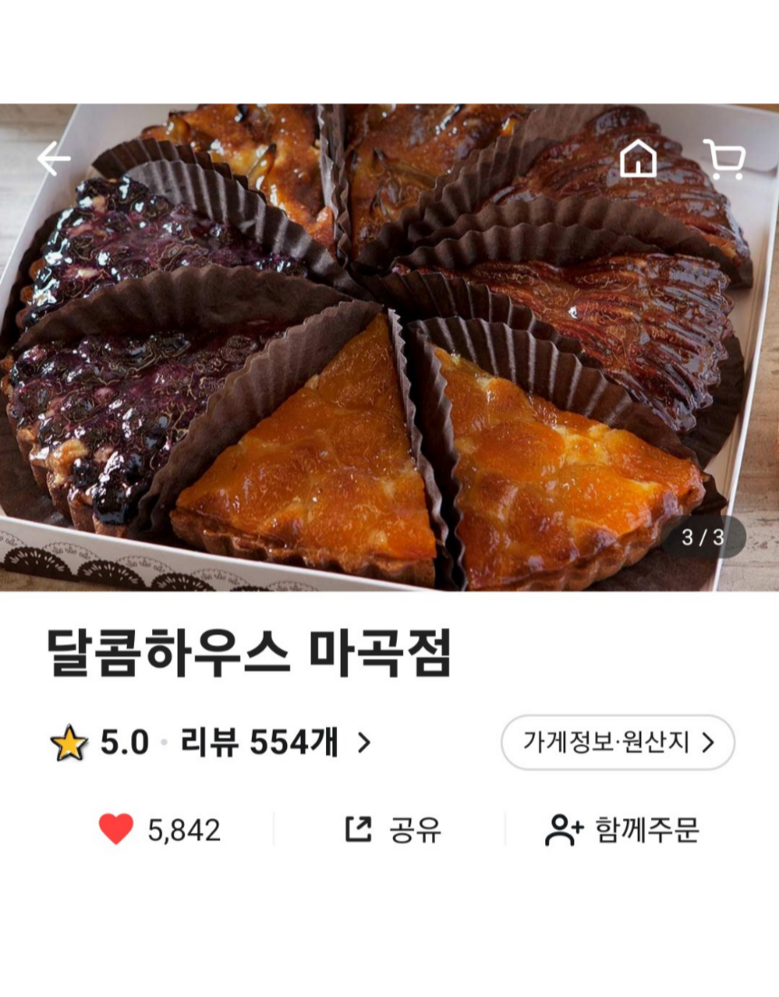Screen dimensions: 779x997
Task: Open the home icon
Action: (638, 159)
